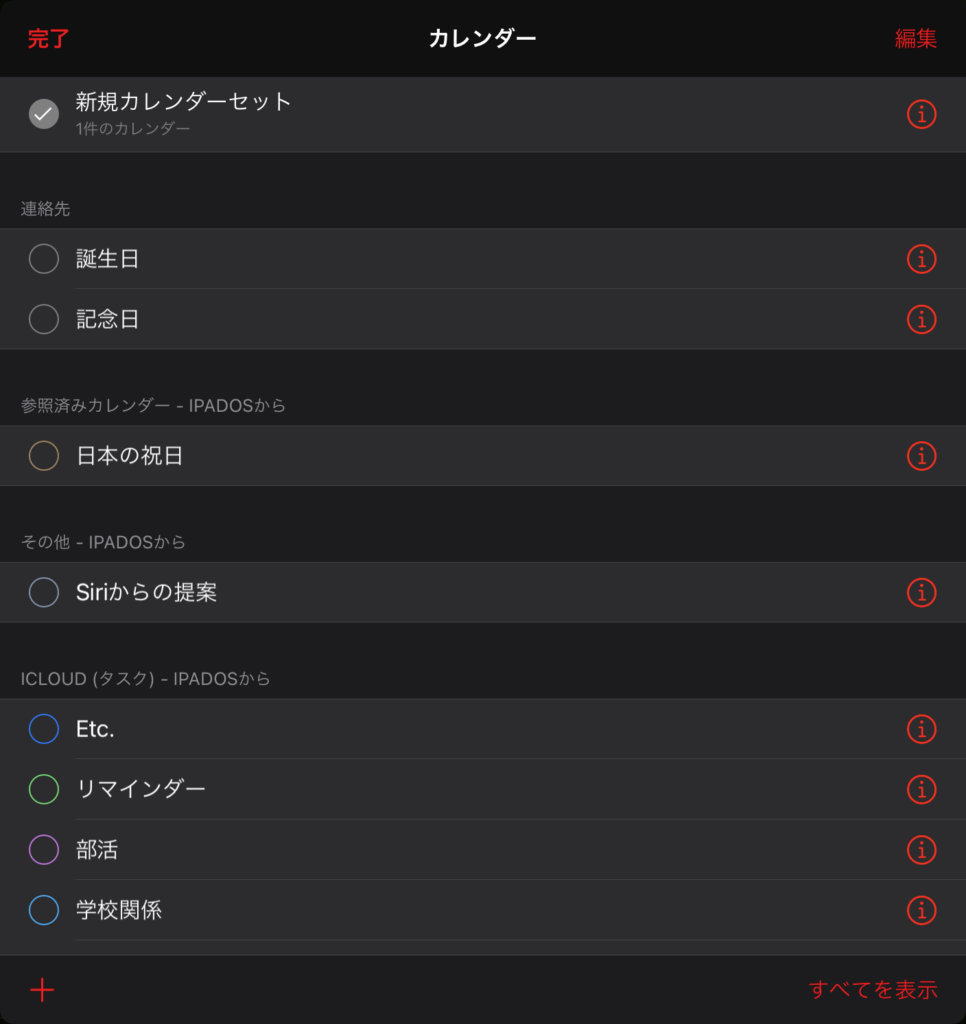Enable the Siriからの提案 calendar

tap(43, 592)
